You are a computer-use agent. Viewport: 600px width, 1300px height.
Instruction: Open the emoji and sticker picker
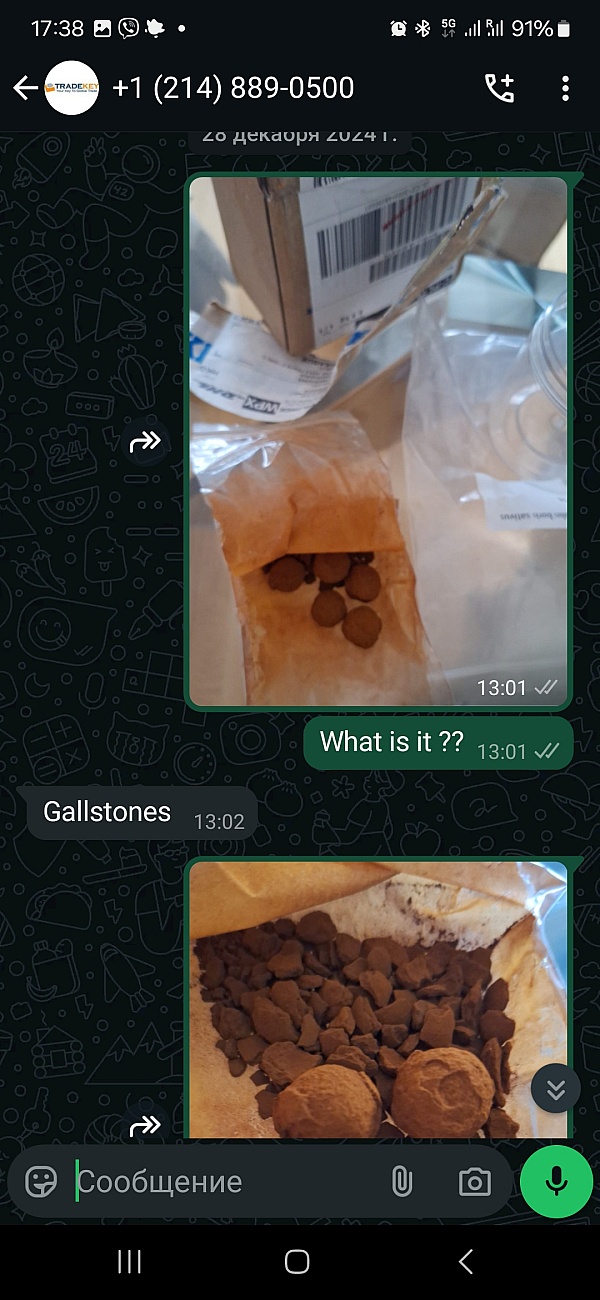pos(41,1182)
